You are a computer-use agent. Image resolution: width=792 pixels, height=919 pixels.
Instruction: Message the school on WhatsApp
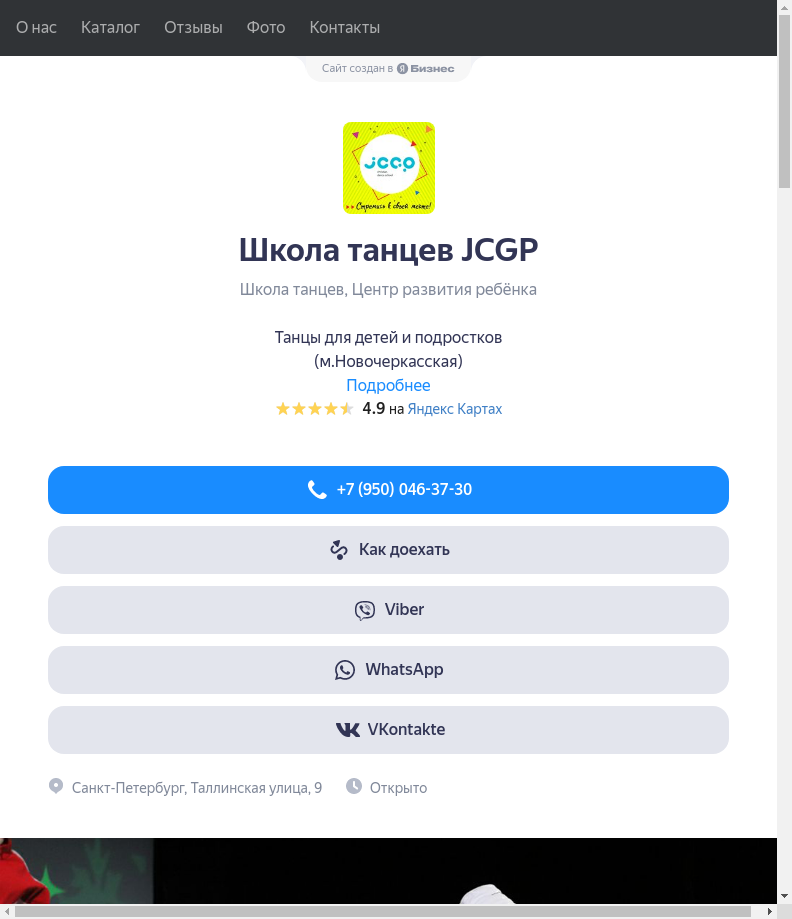point(388,670)
